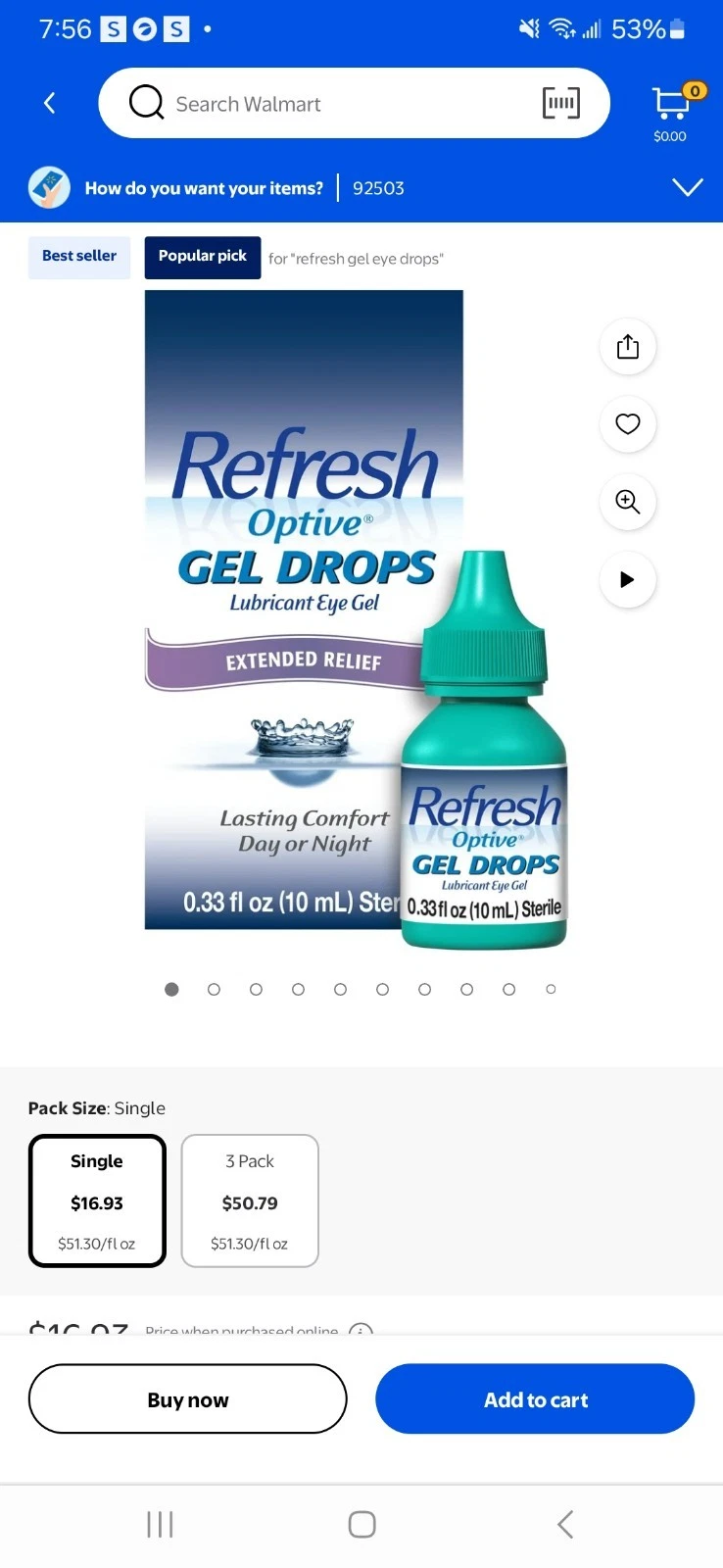Tap the Home button in navigation bar
The width and height of the screenshot is (723, 1568).
click(361, 1524)
